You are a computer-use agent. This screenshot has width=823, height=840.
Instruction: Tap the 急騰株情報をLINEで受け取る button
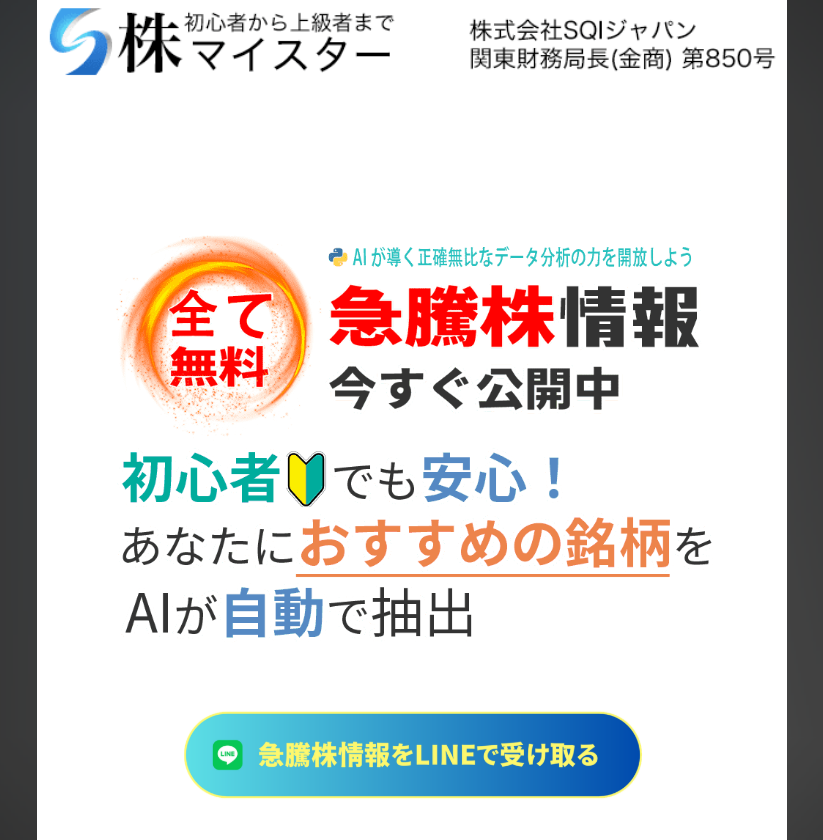tap(412, 755)
